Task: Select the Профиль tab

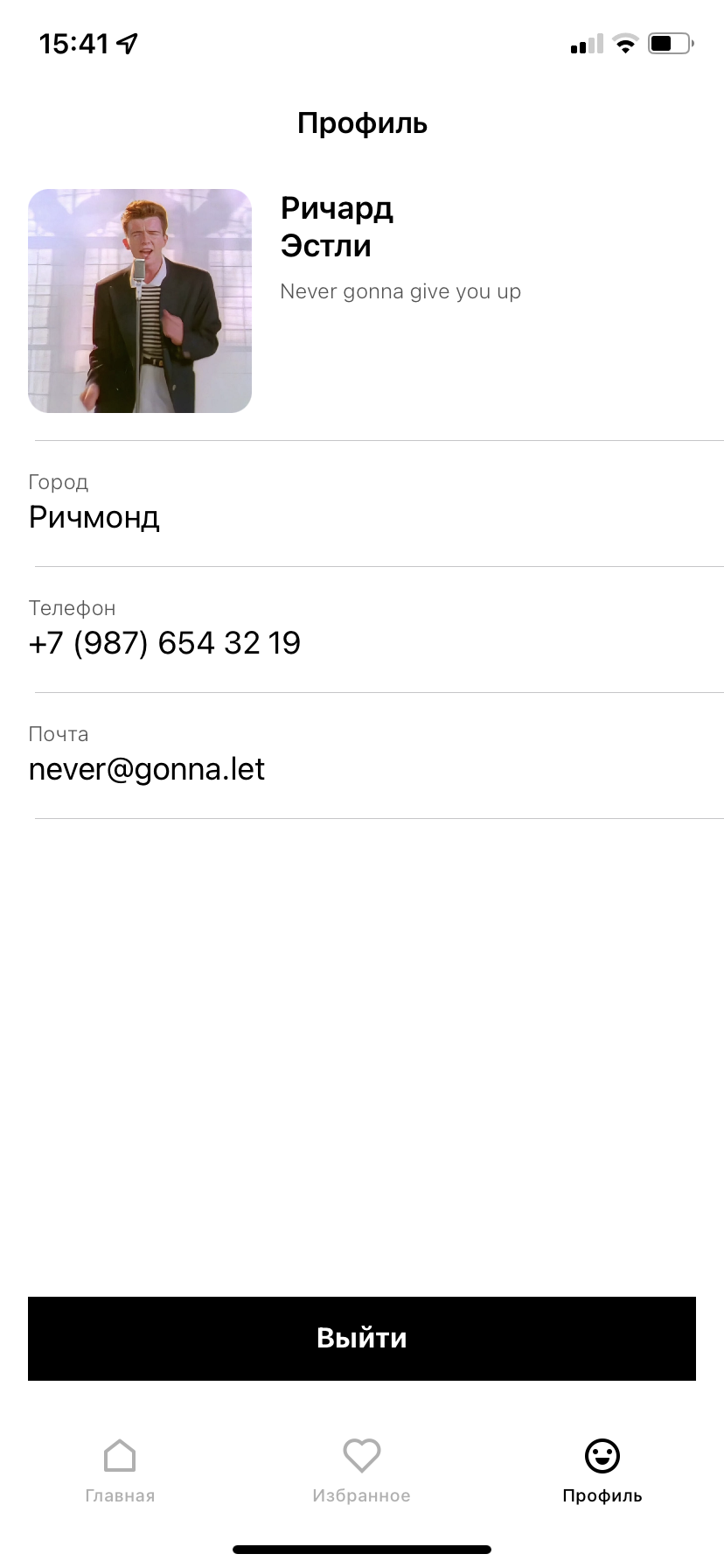Action: (602, 1470)
